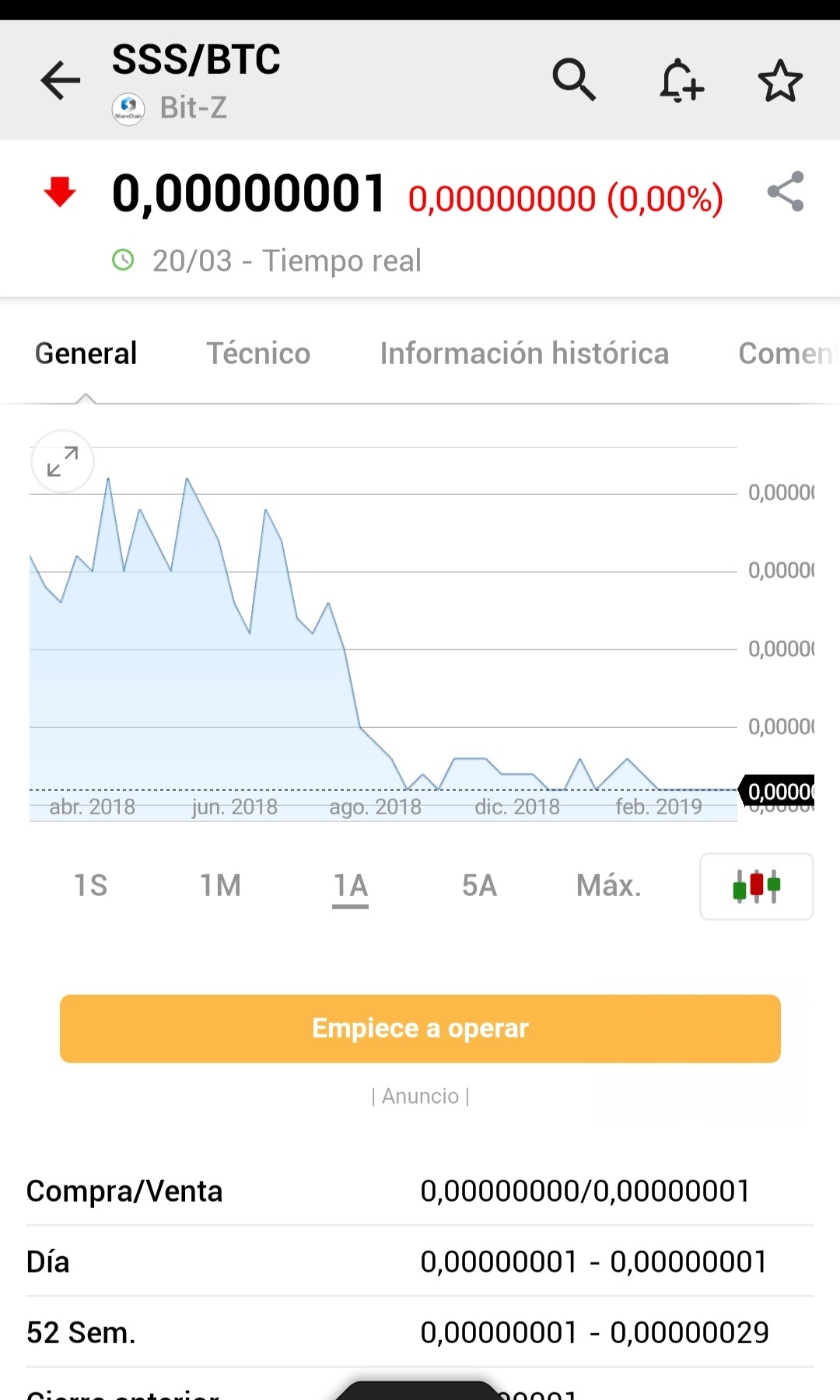Open the Comentarios tab

[786, 354]
